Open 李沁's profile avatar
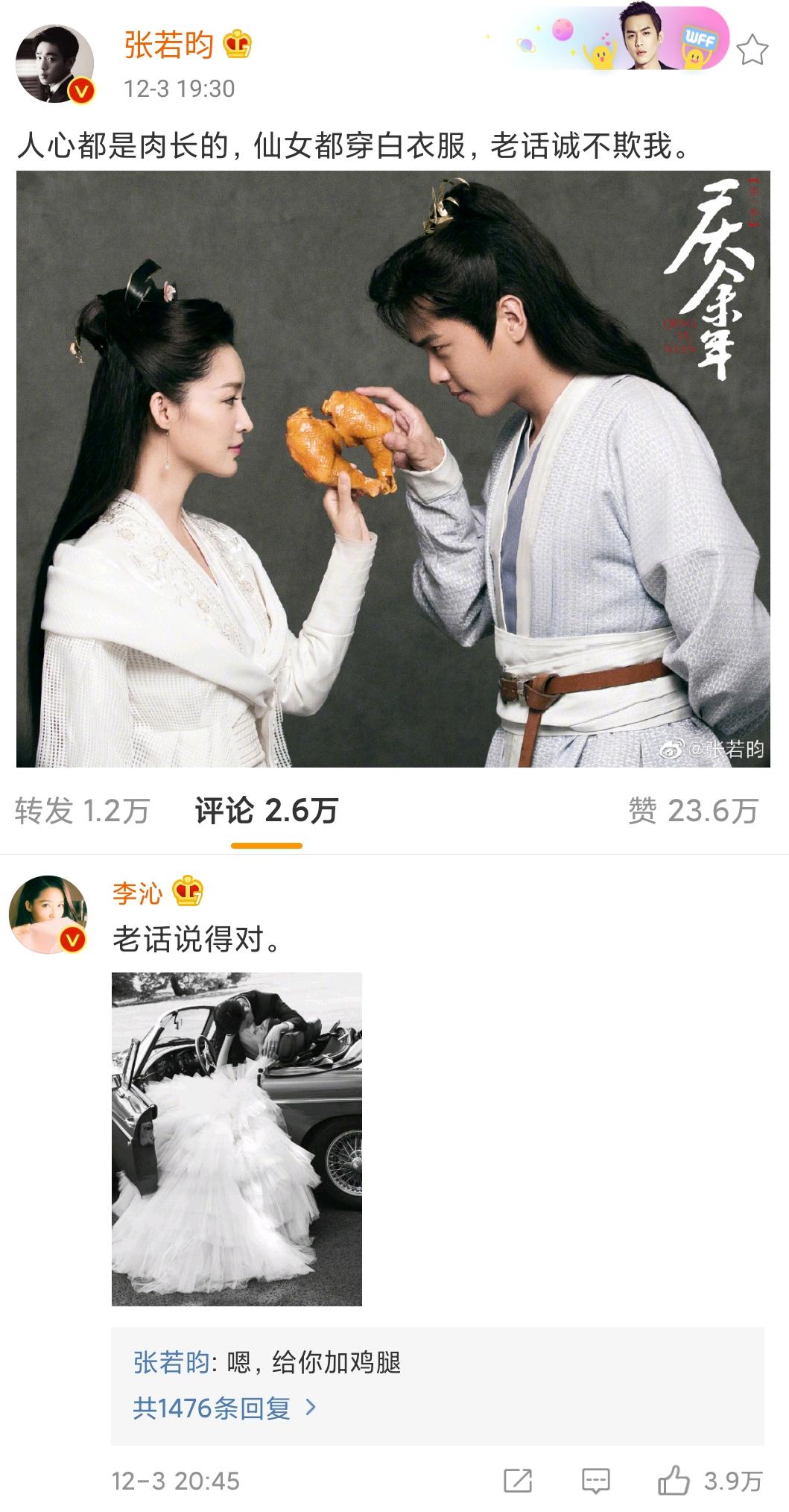 tap(48, 914)
